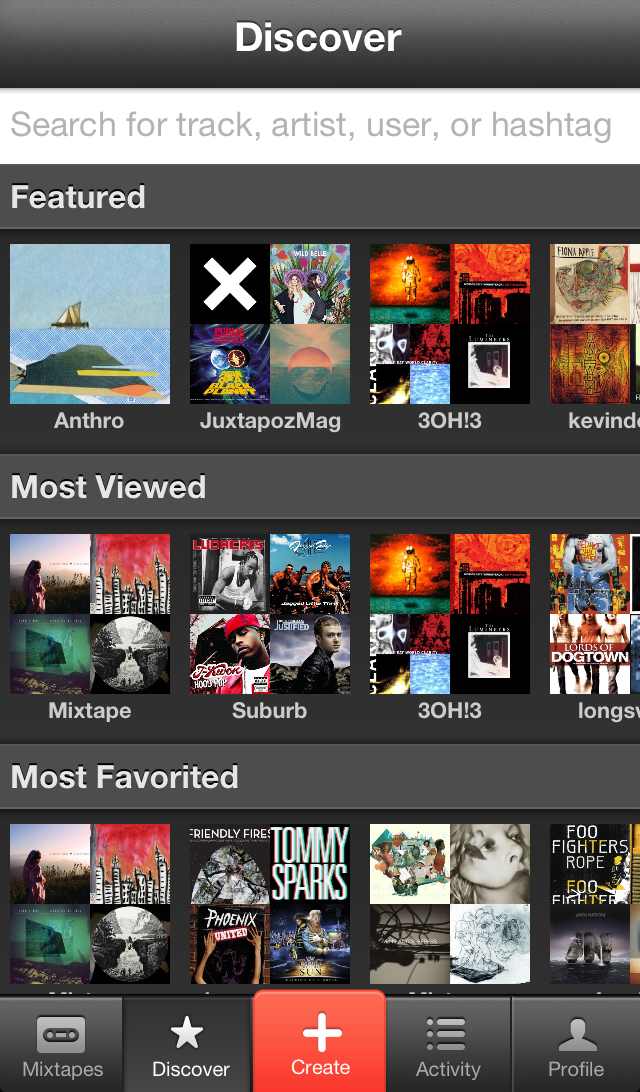Image resolution: width=640 pixels, height=1092 pixels.
Task: Open the Foo Fighters Rope mixtape
Action: (x=595, y=904)
